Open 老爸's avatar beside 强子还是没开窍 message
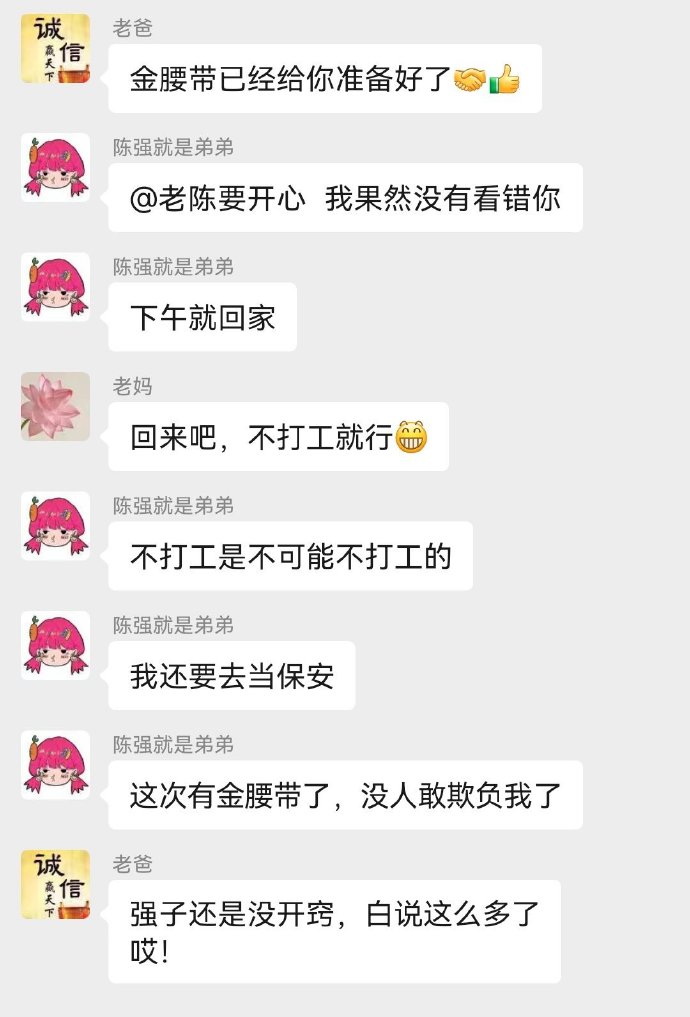 (x=55, y=885)
